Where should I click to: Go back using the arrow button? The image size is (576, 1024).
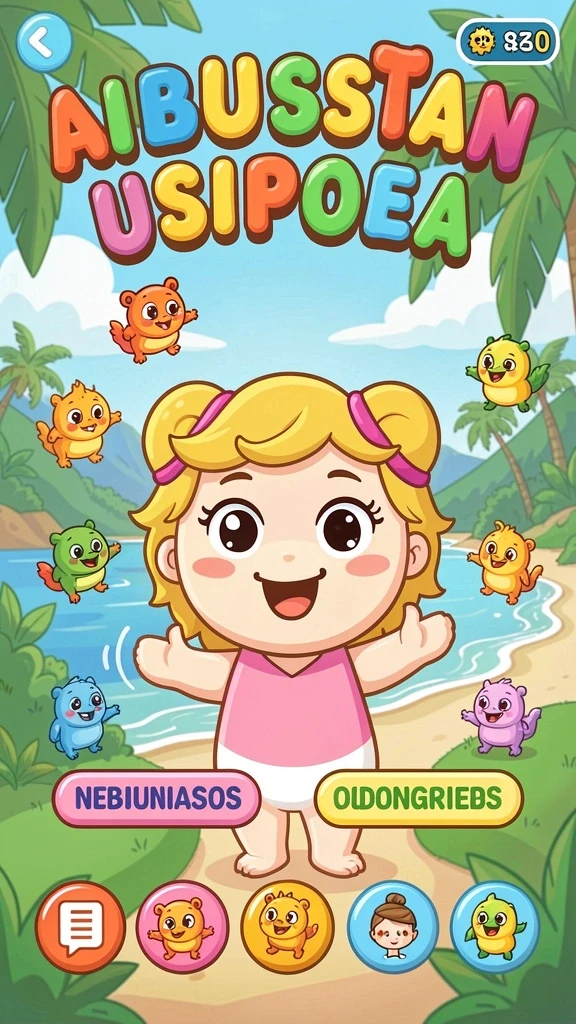click(44, 42)
